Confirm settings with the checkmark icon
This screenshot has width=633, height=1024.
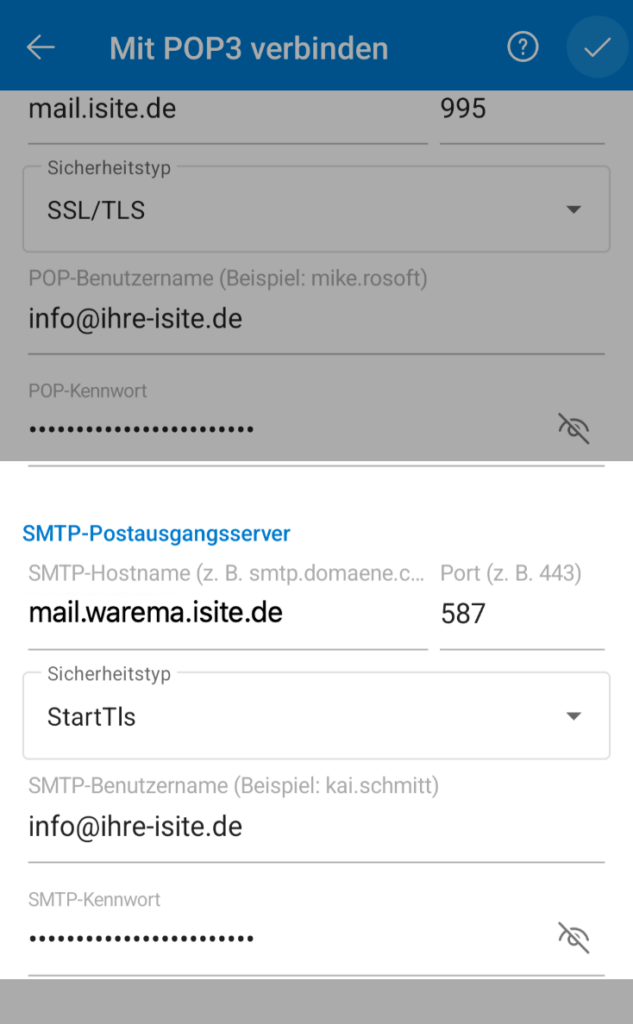coord(597,47)
